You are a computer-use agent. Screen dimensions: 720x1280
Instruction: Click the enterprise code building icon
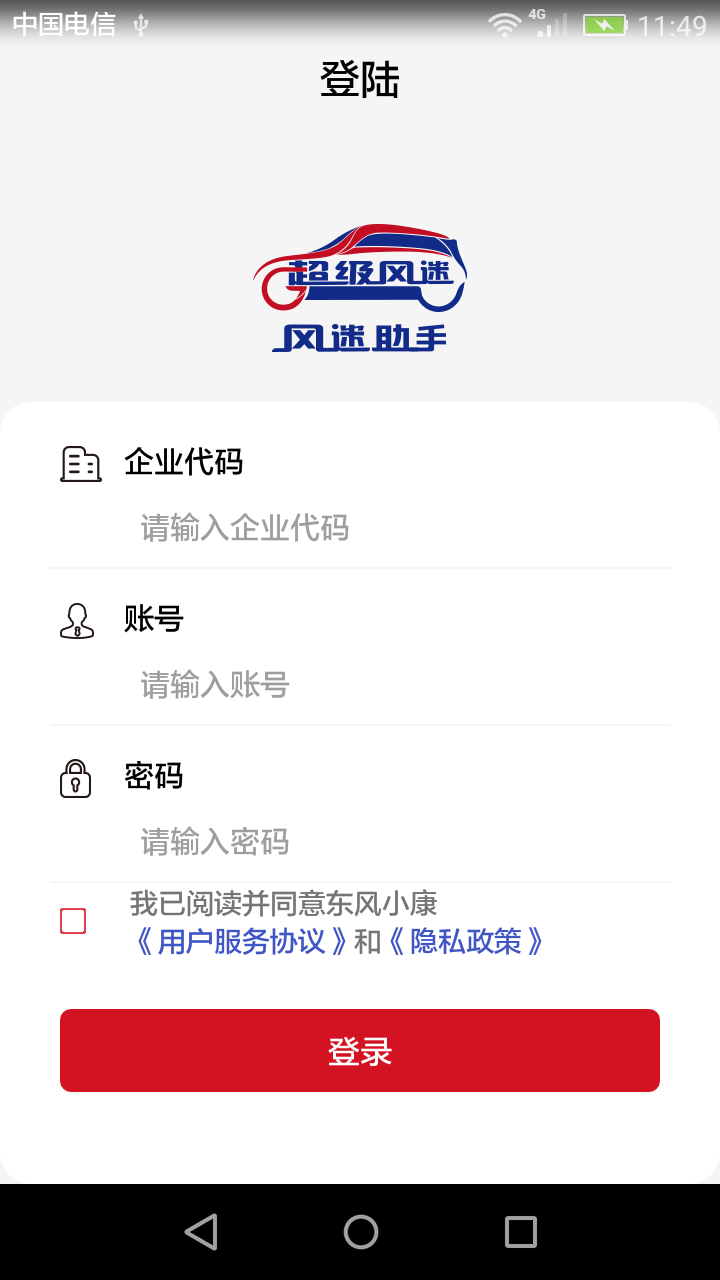(x=80, y=463)
